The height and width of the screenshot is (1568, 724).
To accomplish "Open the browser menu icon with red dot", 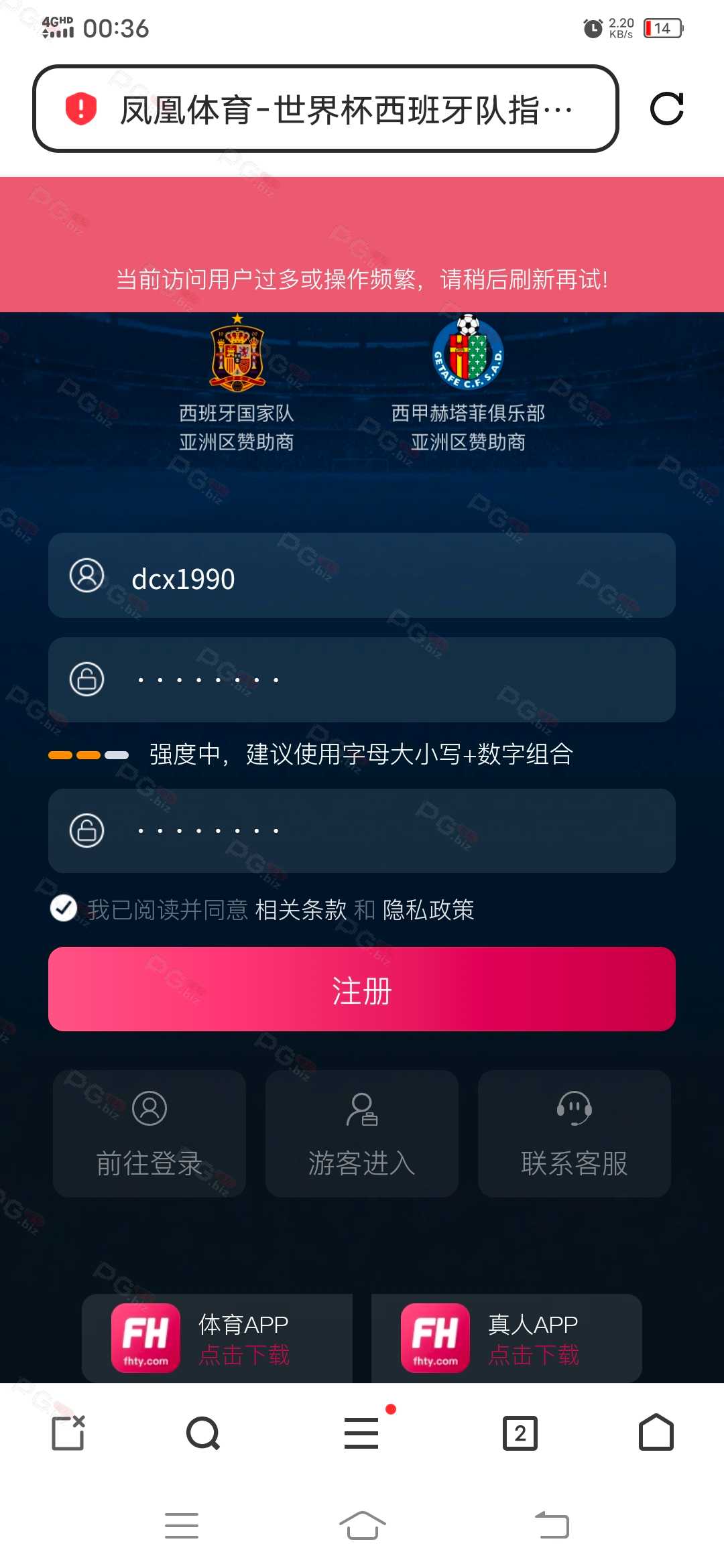I will (362, 1433).
